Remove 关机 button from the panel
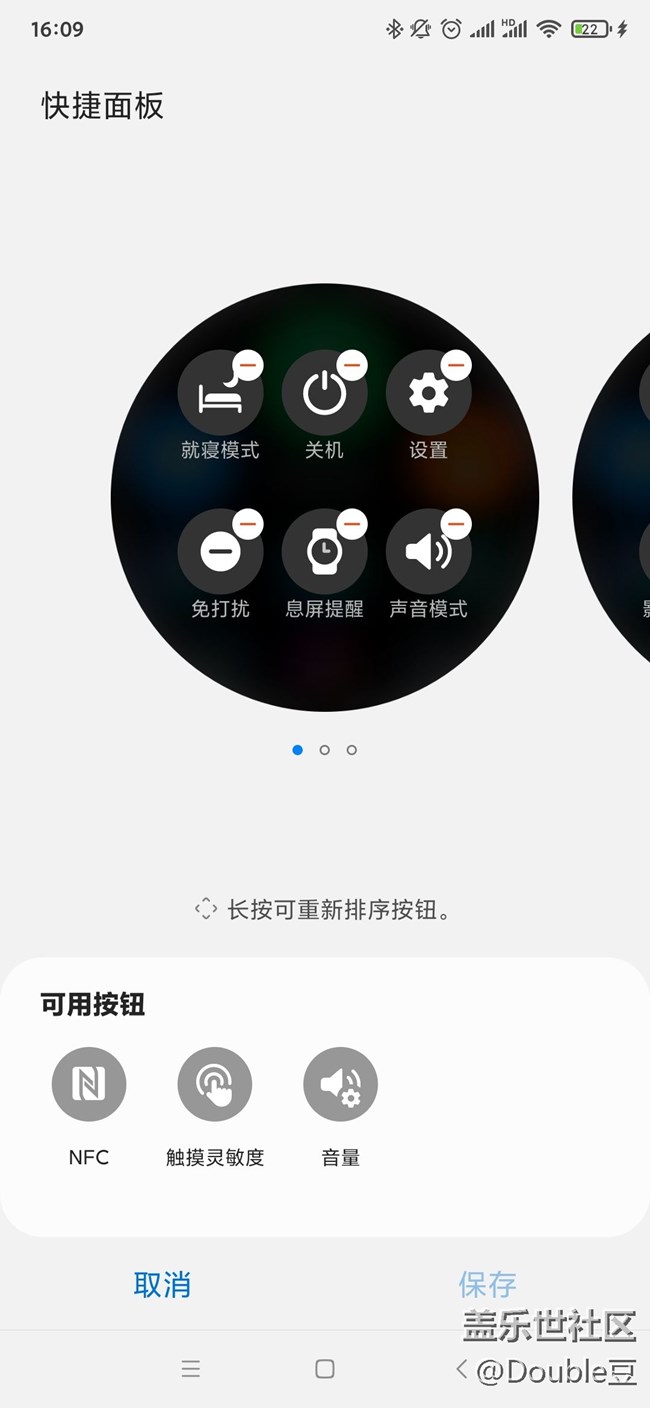650x1408 pixels. coord(352,366)
